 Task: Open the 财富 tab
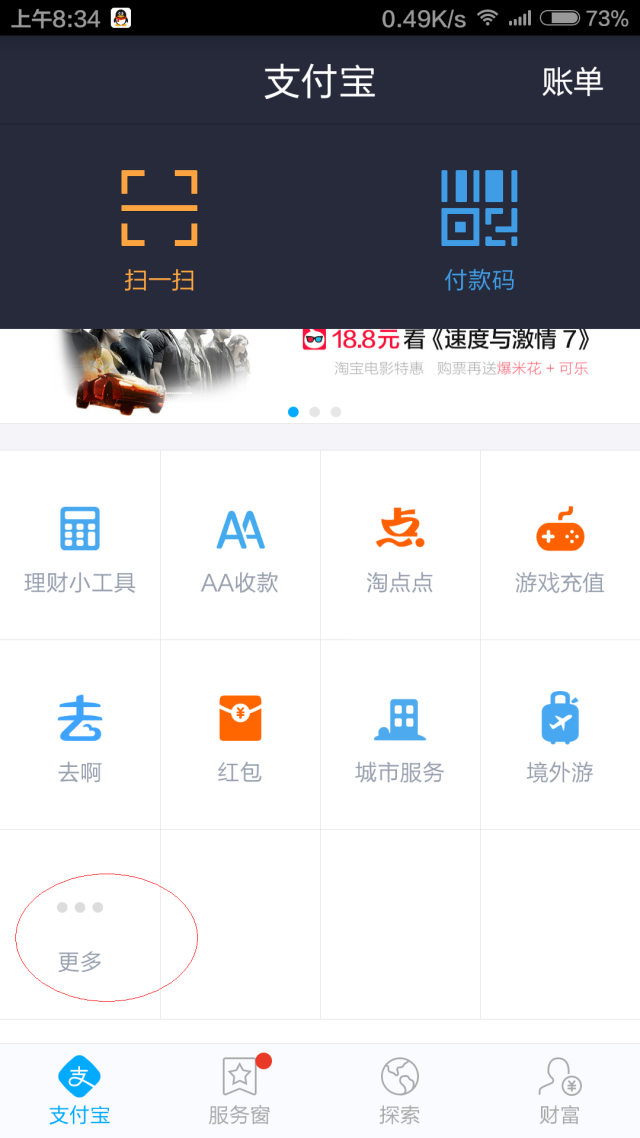click(x=560, y=1091)
